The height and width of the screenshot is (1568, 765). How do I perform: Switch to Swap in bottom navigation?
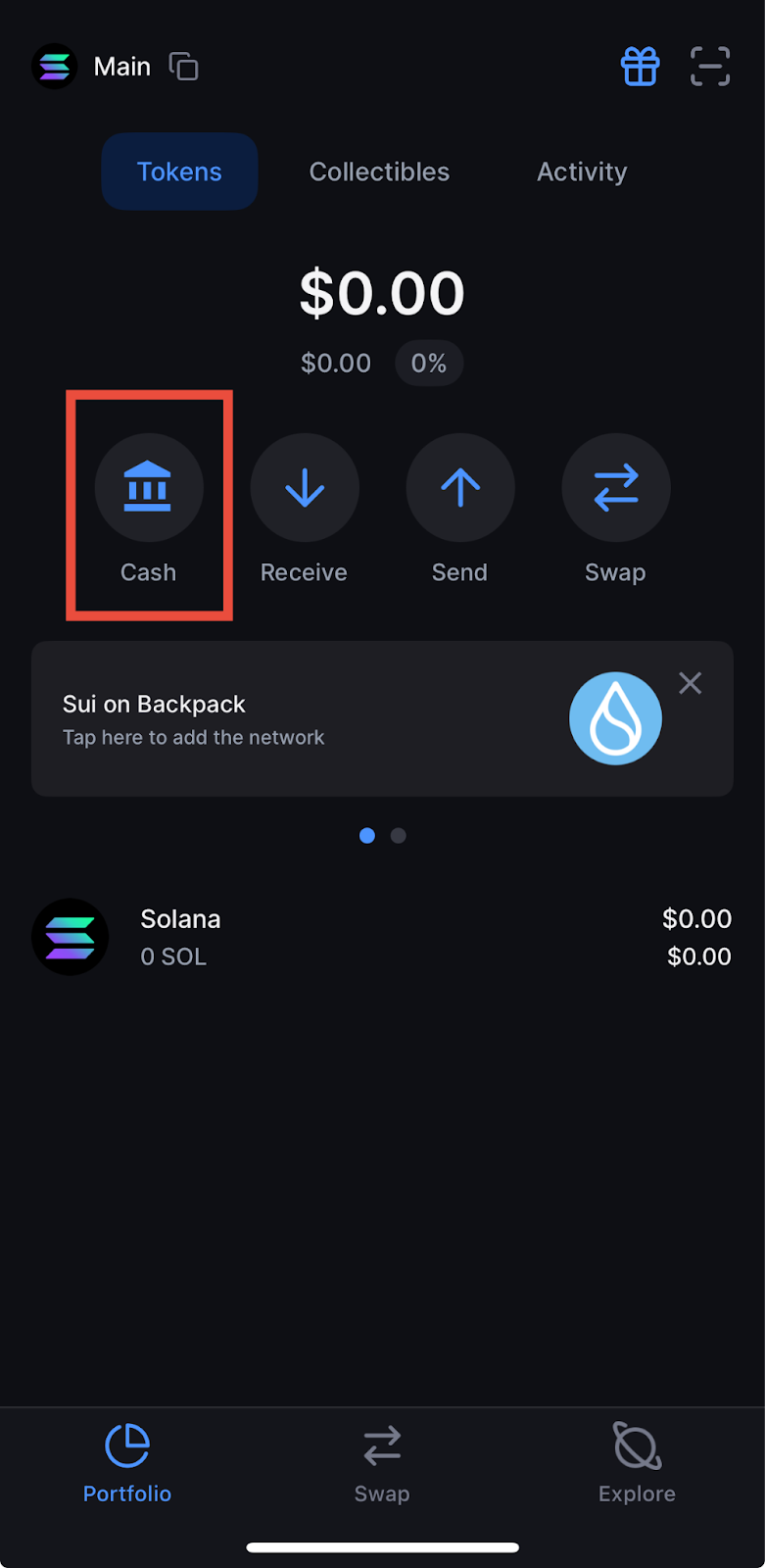point(382,1463)
